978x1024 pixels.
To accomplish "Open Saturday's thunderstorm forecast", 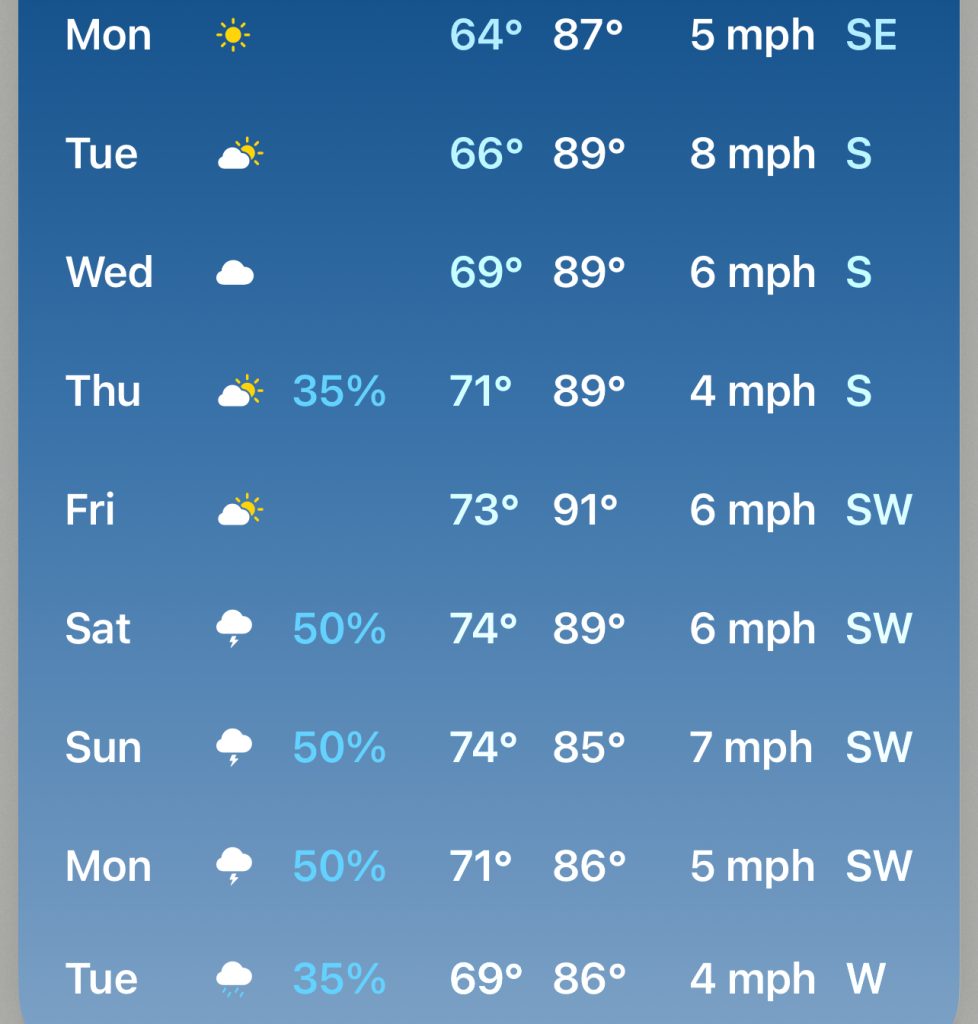I will [x=488, y=629].
